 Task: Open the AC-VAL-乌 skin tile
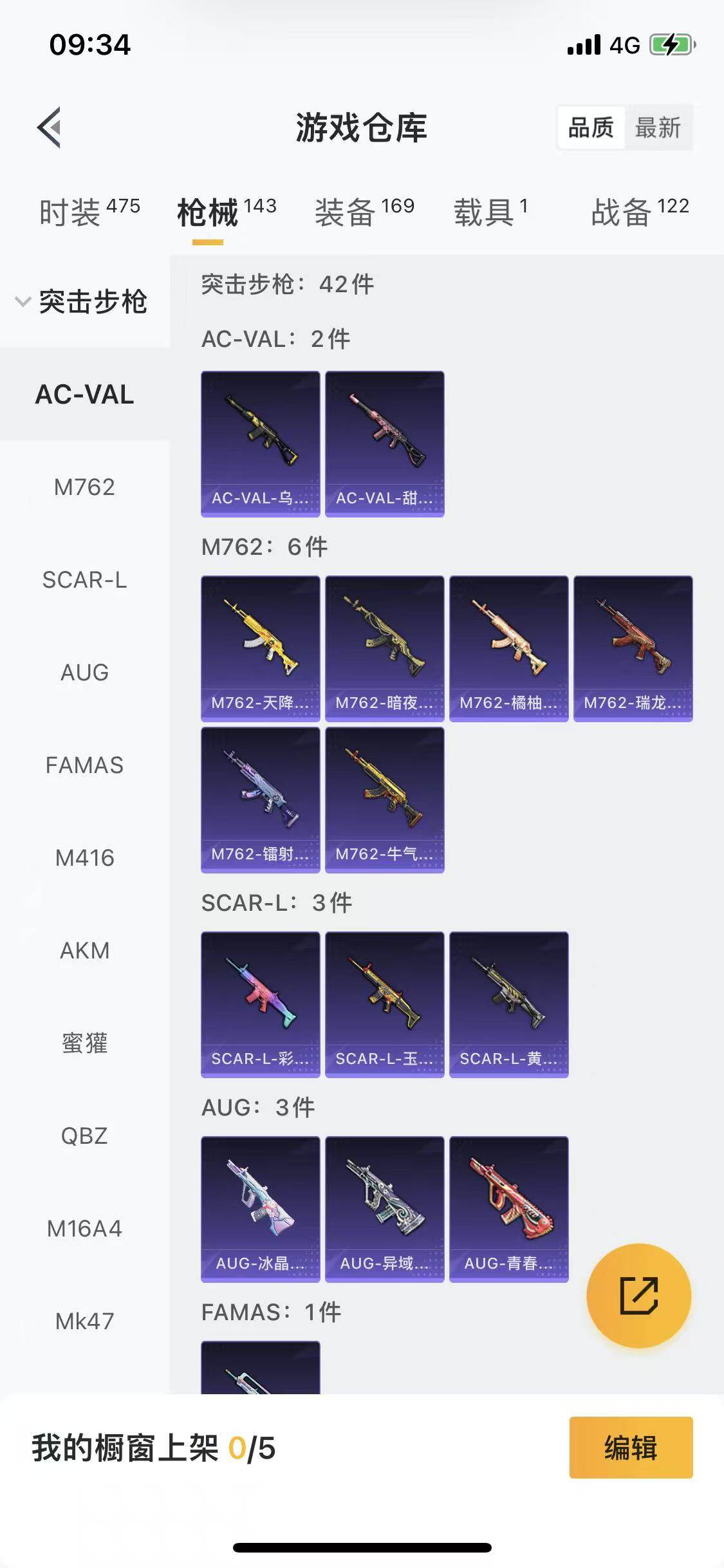pos(260,443)
